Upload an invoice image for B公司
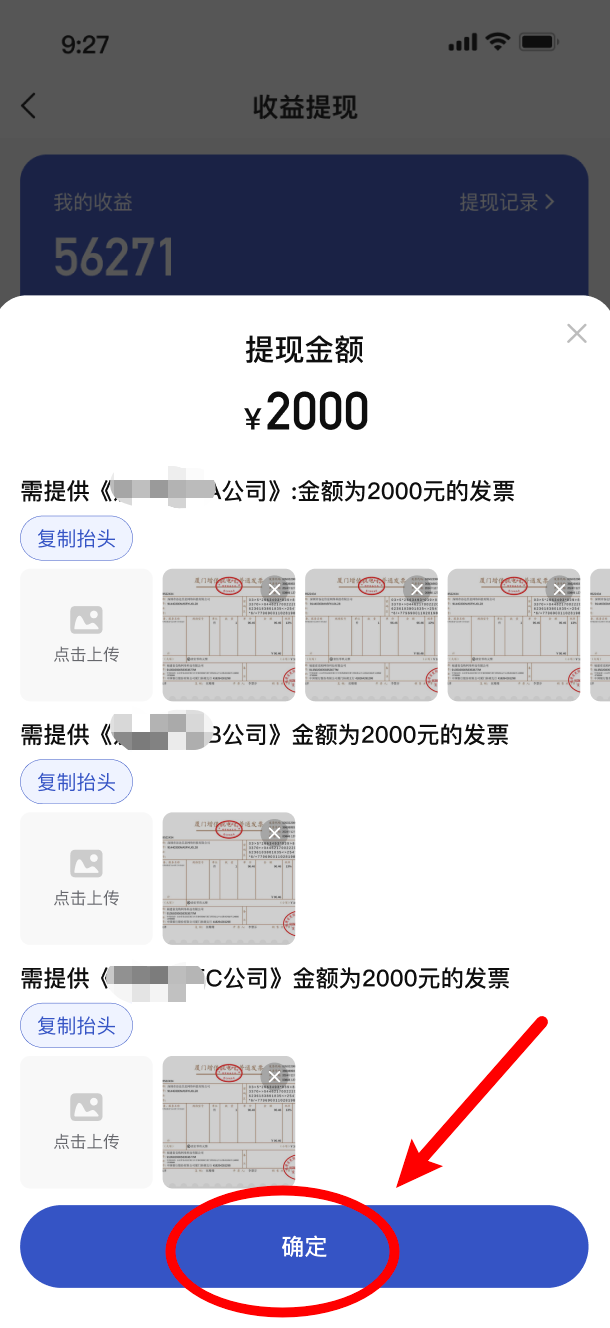The width and height of the screenshot is (610, 1328). [x=87, y=878]
